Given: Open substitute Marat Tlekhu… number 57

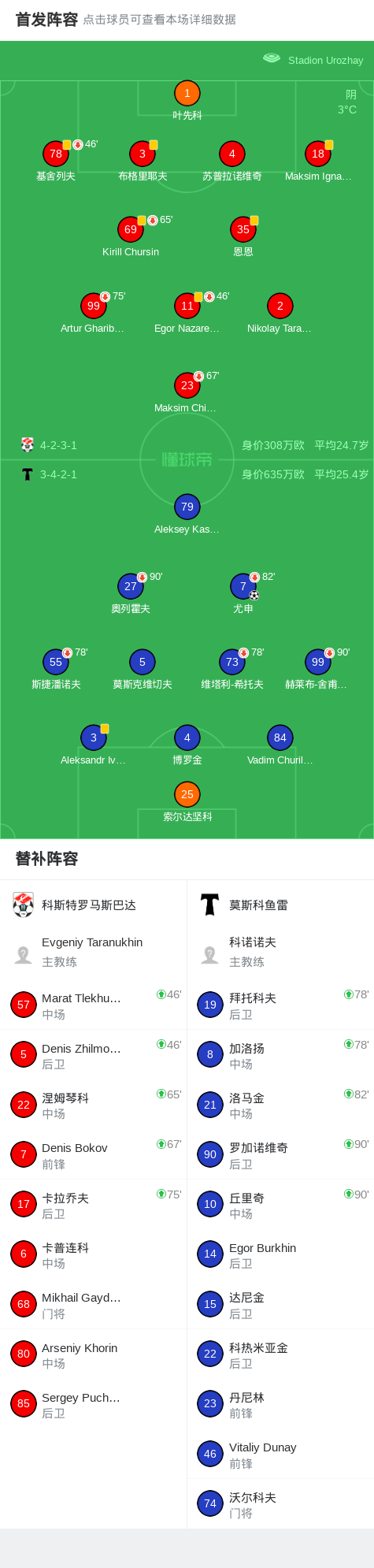Looking at the screenshot, I should 94,1005.
